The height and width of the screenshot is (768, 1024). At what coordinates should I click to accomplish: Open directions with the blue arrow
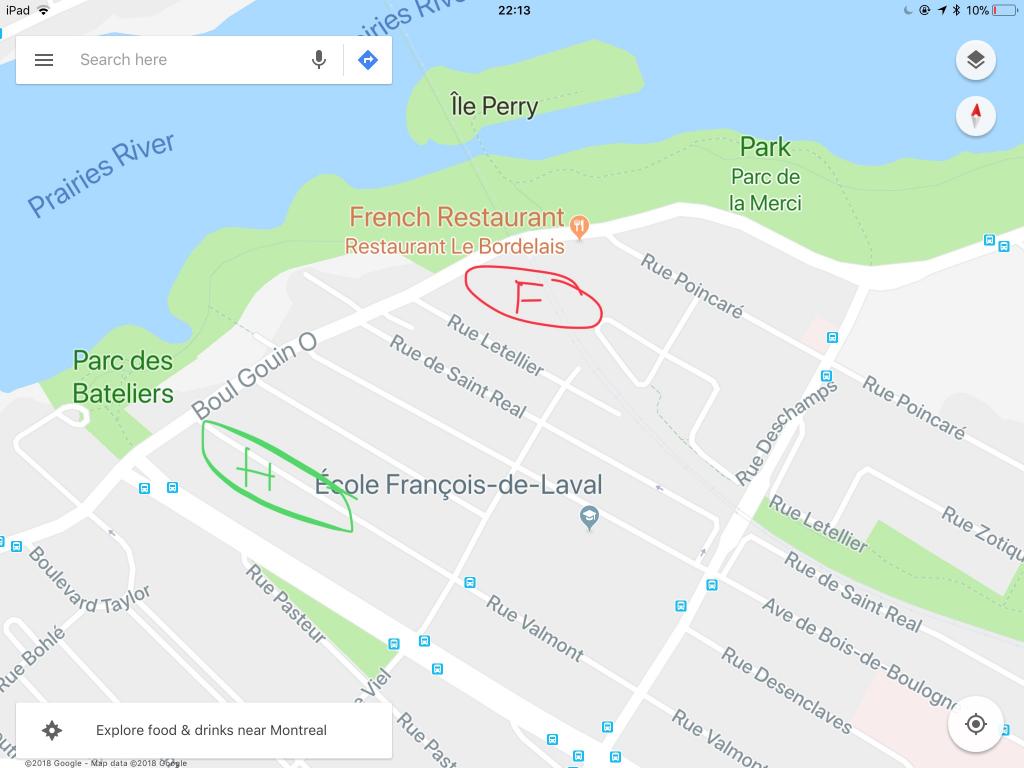point(368,60)
